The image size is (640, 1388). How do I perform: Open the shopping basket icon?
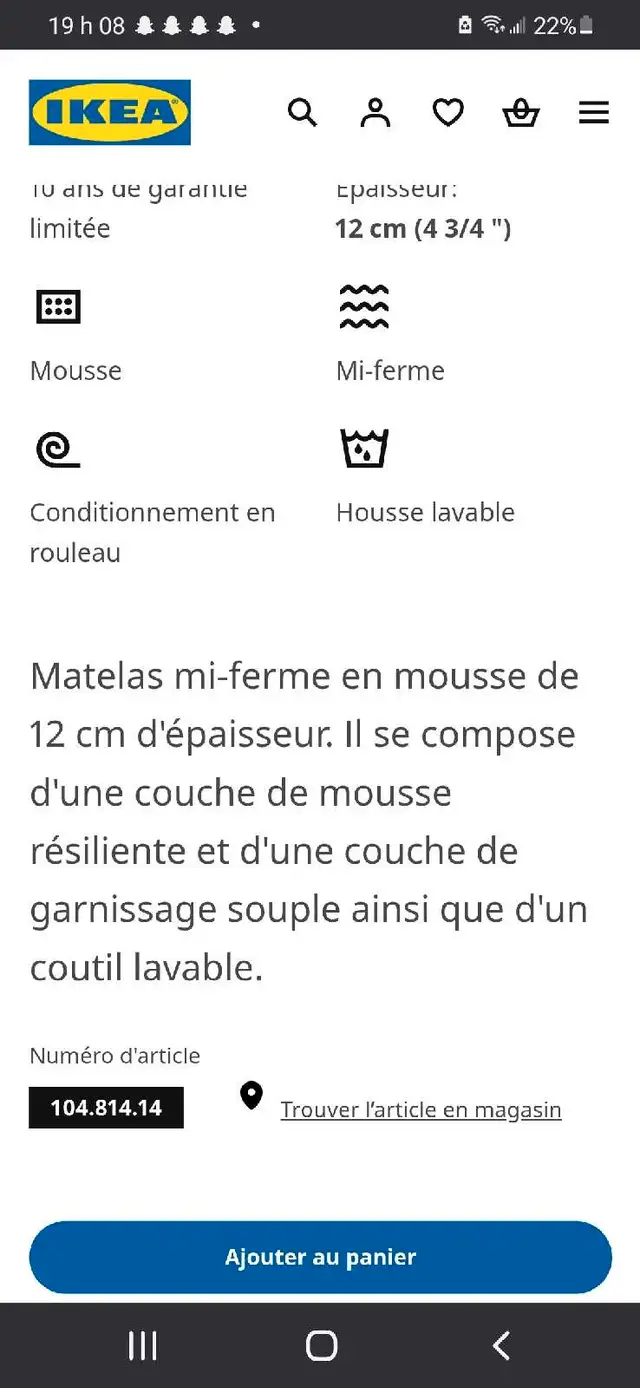click(521, 113)
